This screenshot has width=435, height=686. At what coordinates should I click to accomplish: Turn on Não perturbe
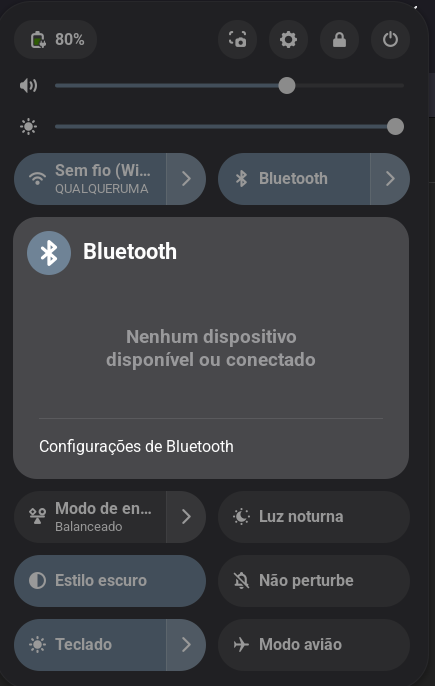tap(314, 581)
